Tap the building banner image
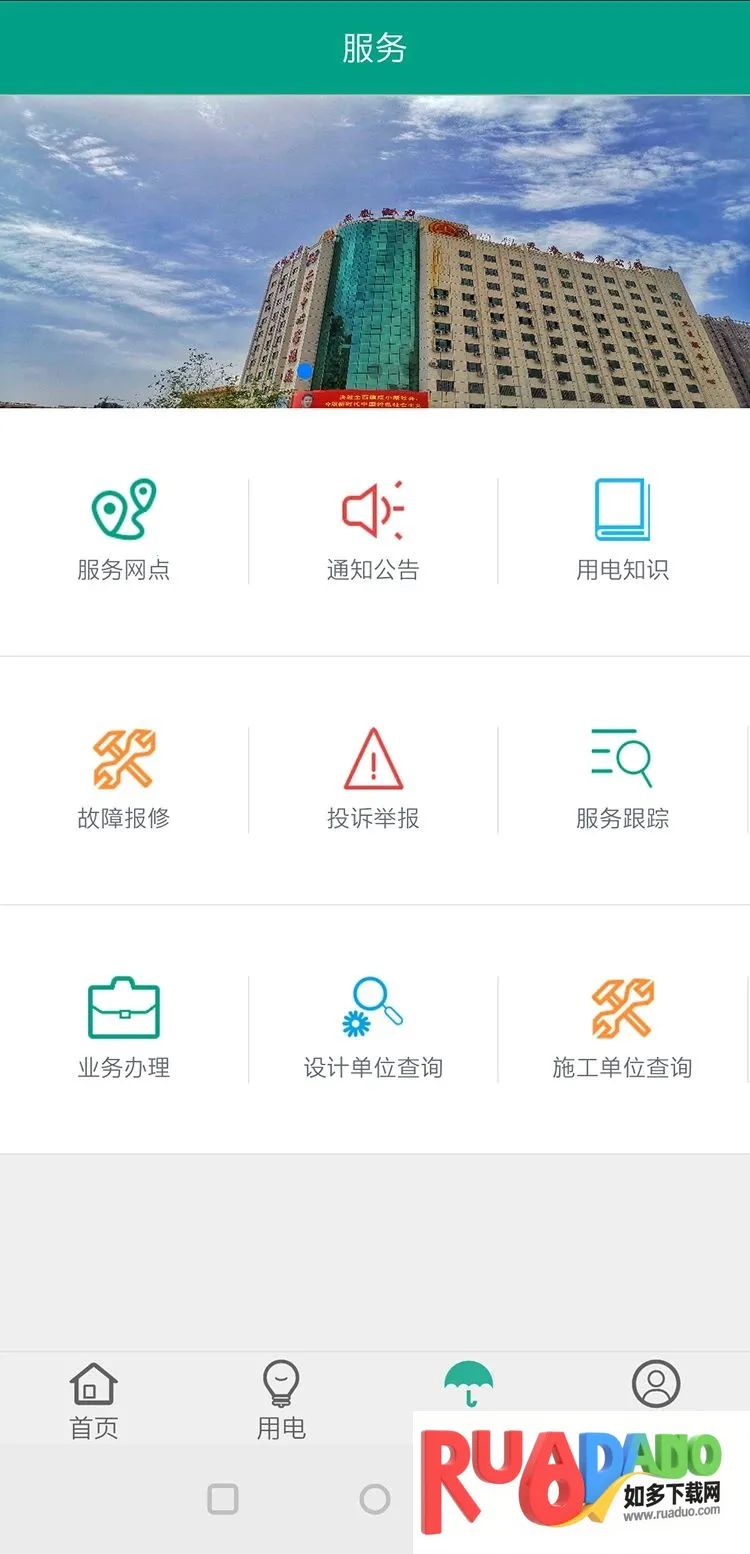The width and height of the screenshot is (750, 1554). 375,252
